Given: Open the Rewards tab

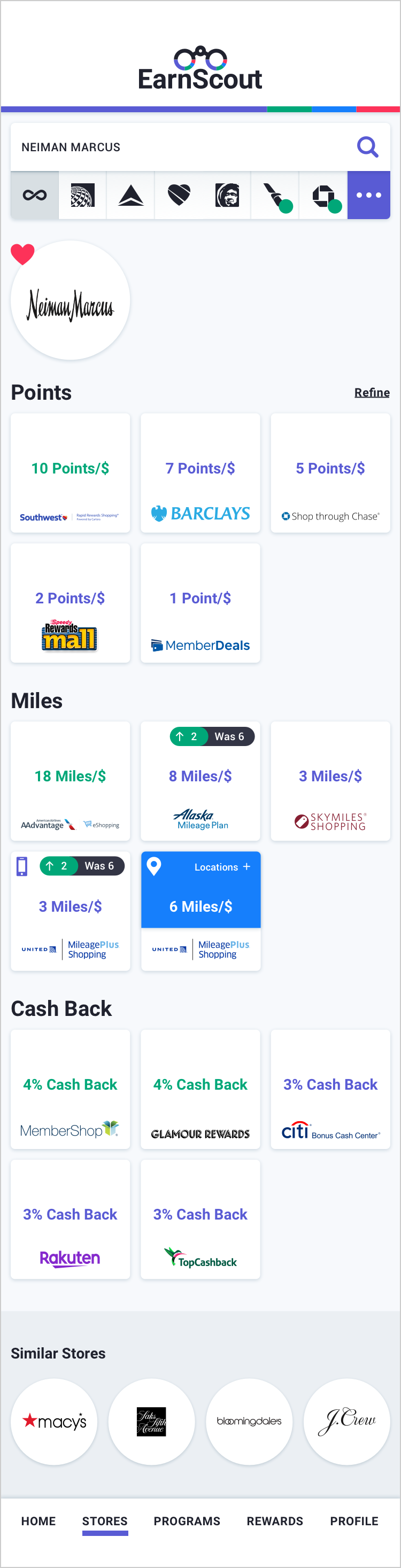Looking at the screenshot, I should 275,1520.
